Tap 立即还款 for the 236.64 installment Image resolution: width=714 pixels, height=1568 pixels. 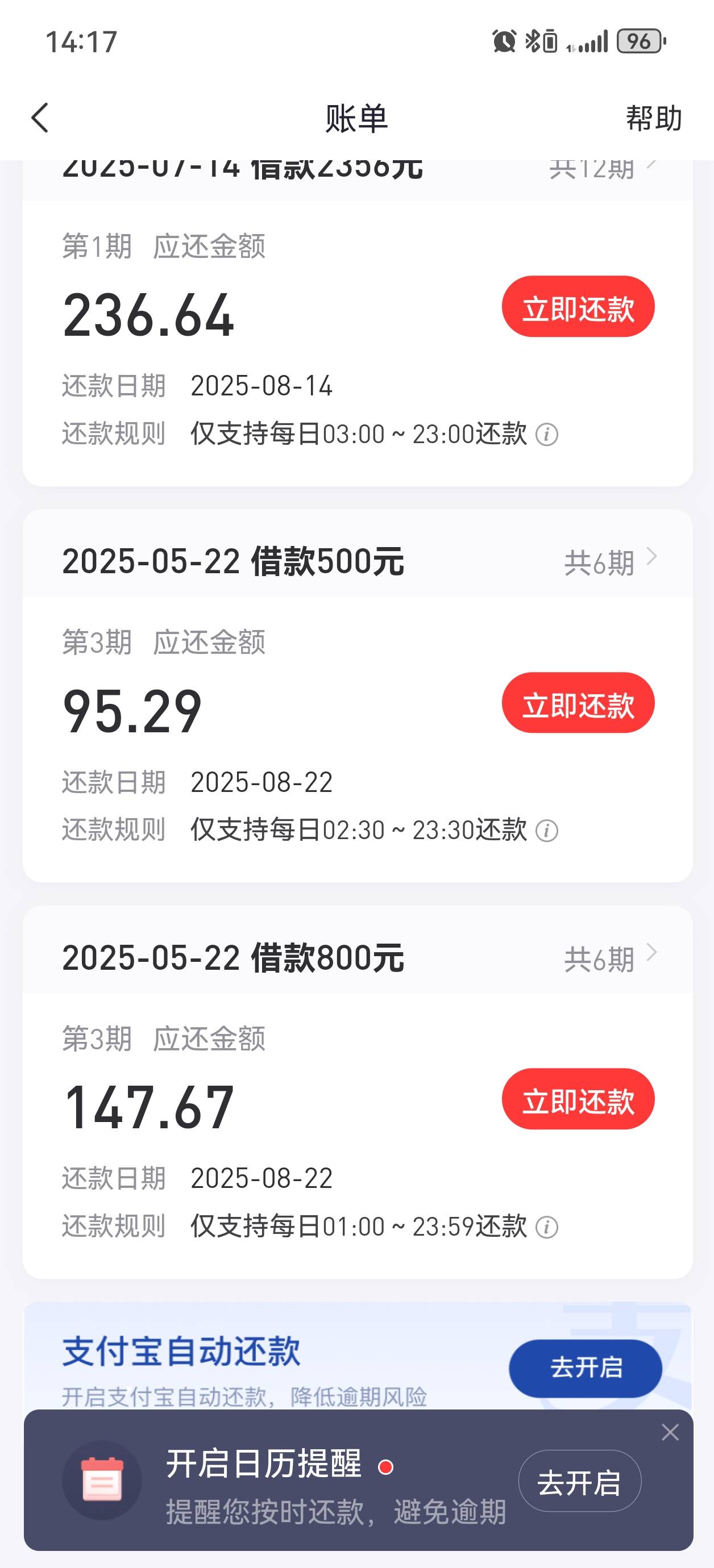click(x=578, y=307)
